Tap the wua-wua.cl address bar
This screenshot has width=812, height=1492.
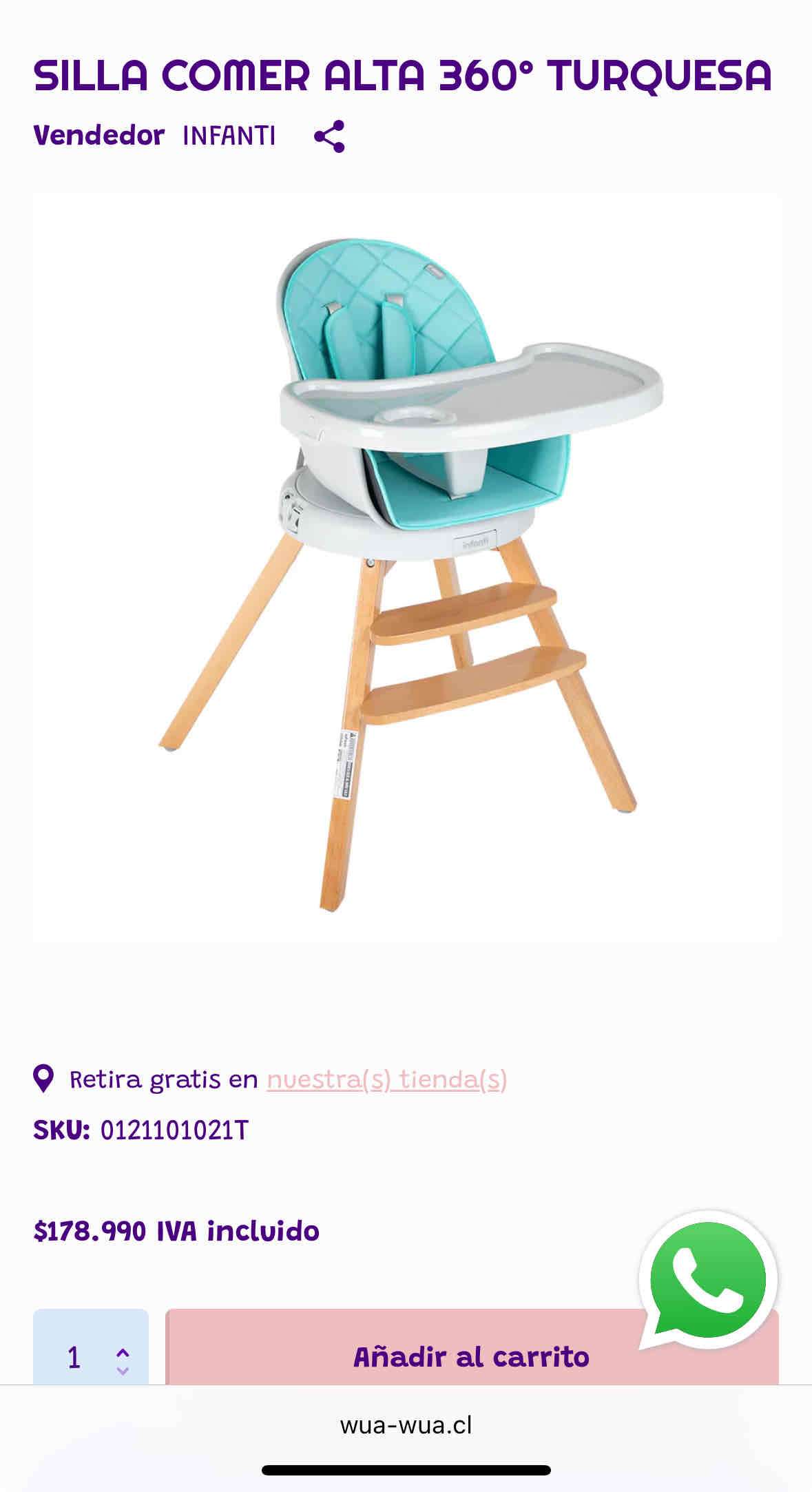[406, 1422]
